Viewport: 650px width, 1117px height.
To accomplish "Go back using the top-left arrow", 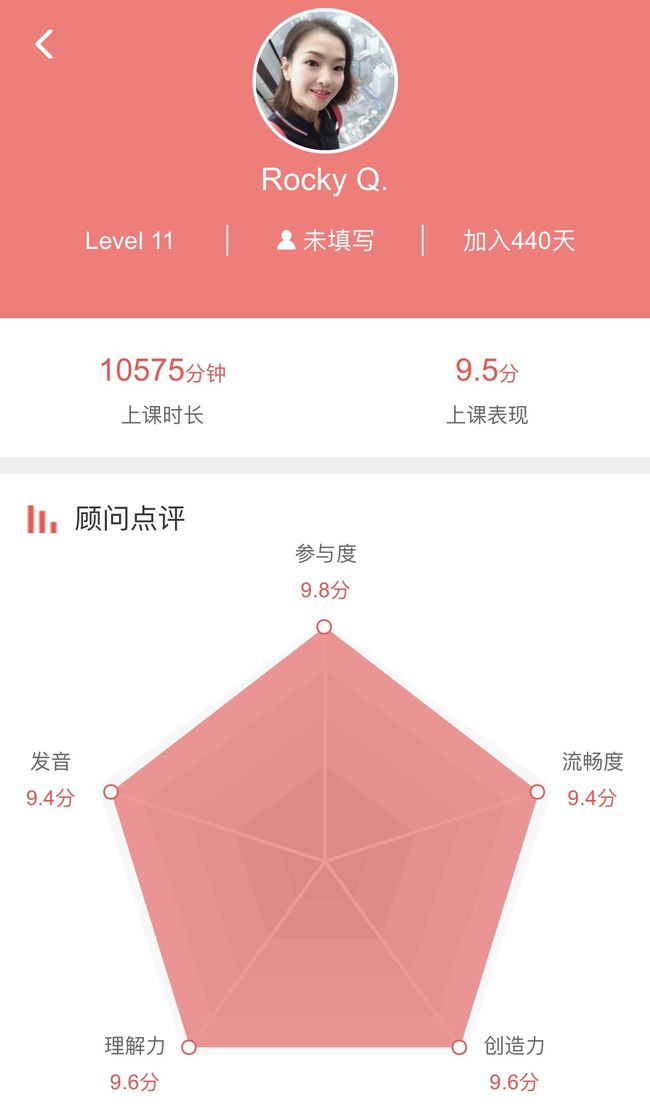I will 44,44.
